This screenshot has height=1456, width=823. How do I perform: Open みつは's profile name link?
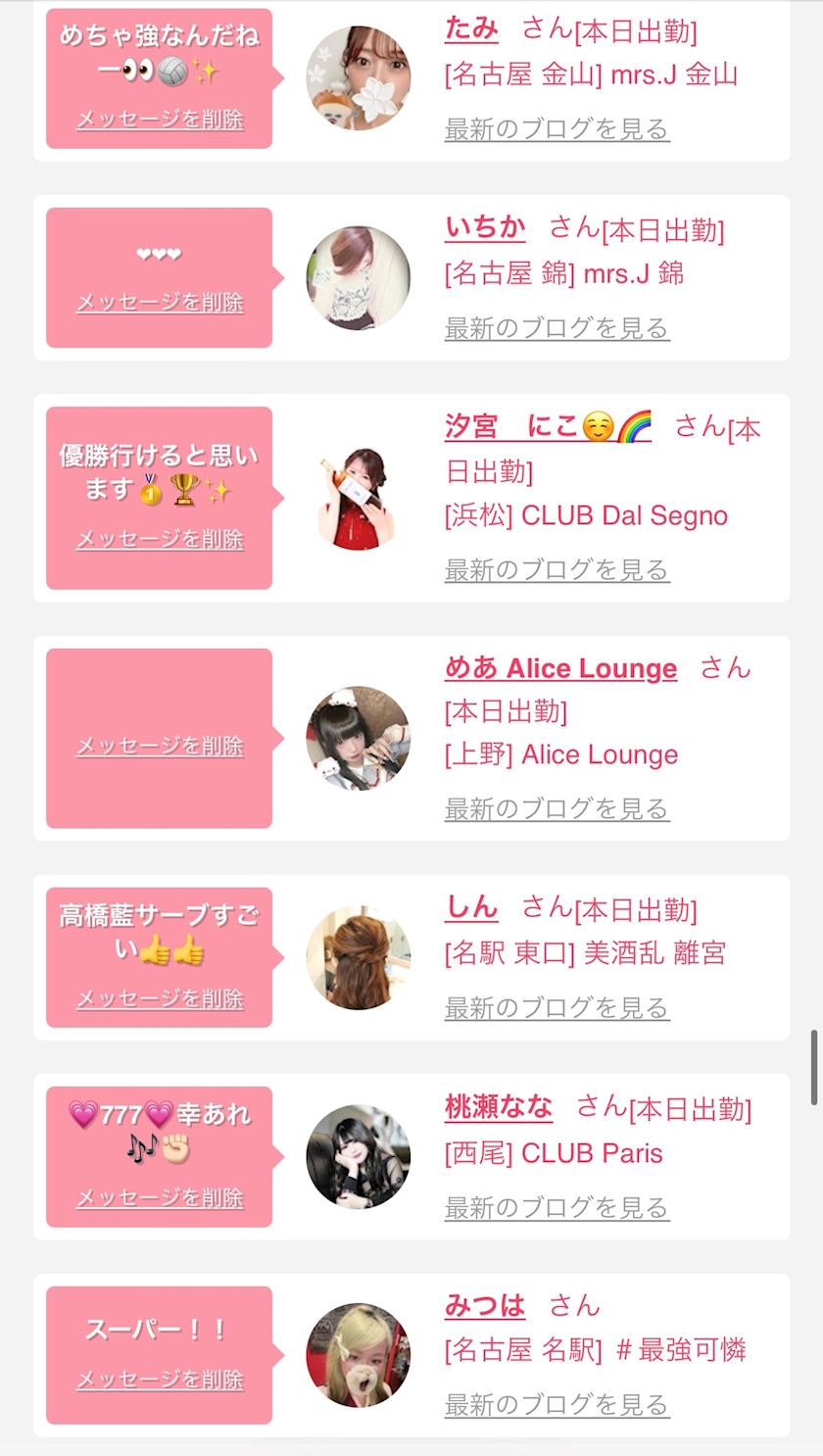click(x=485, y=1305)
